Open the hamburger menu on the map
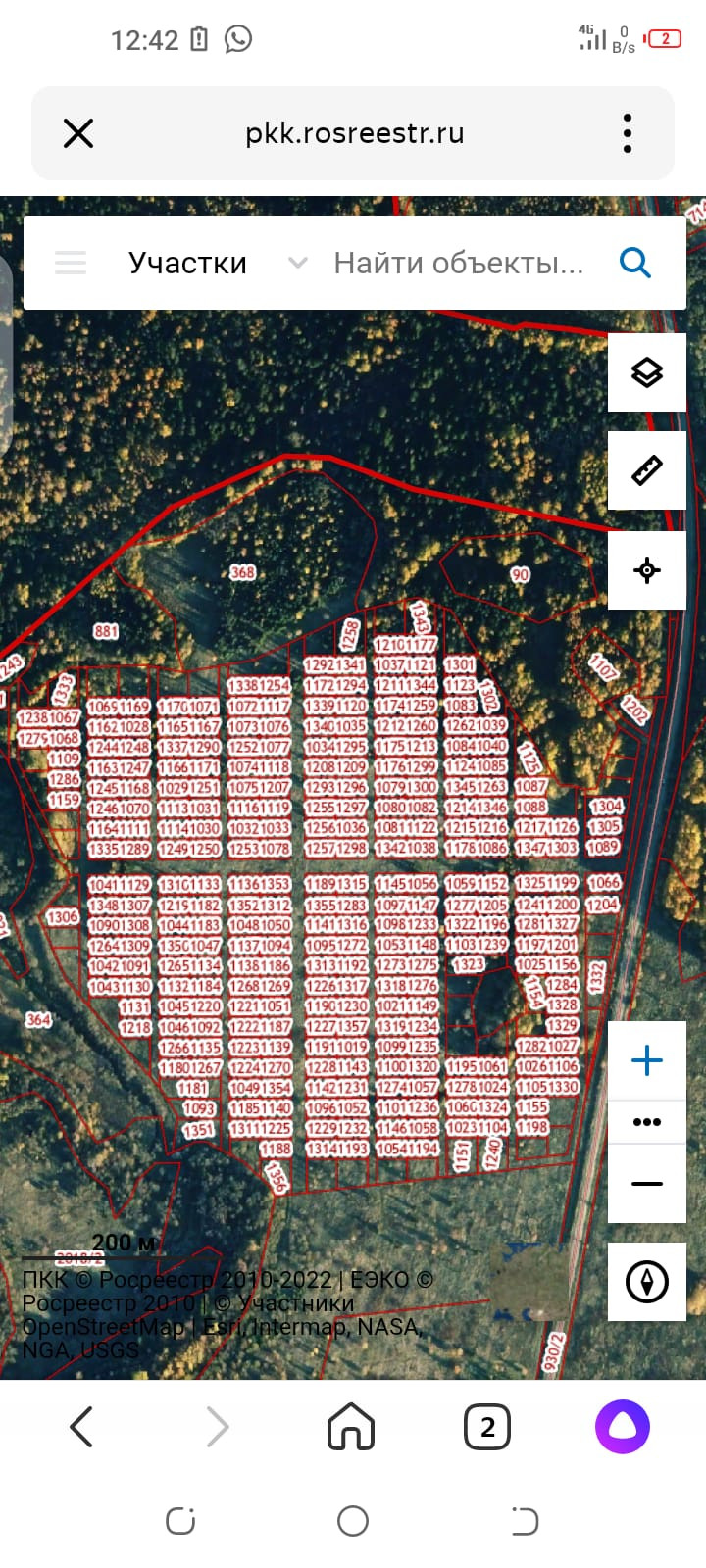This screenshot has height=1568, width=706. 71,263
